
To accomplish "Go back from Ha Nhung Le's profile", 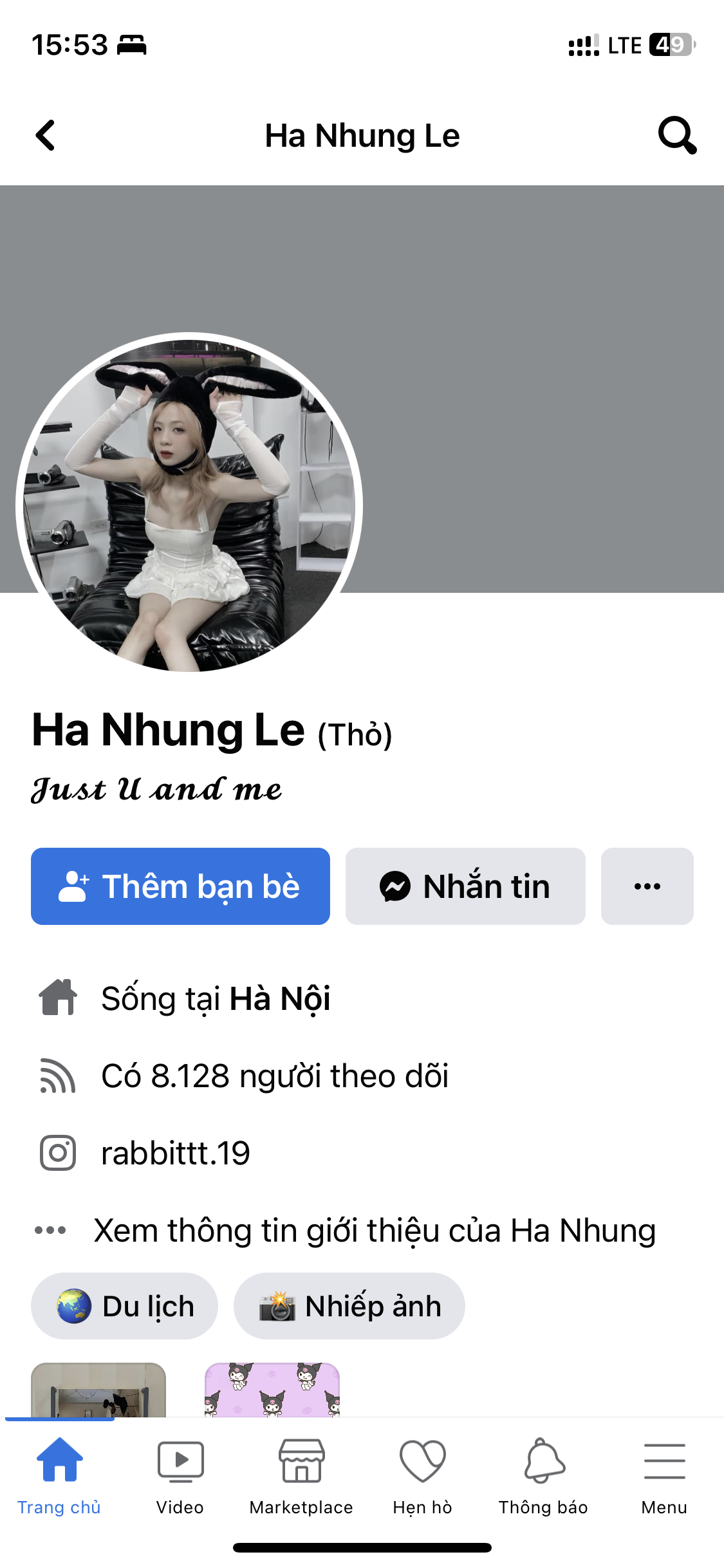I will tap(46, 136).
